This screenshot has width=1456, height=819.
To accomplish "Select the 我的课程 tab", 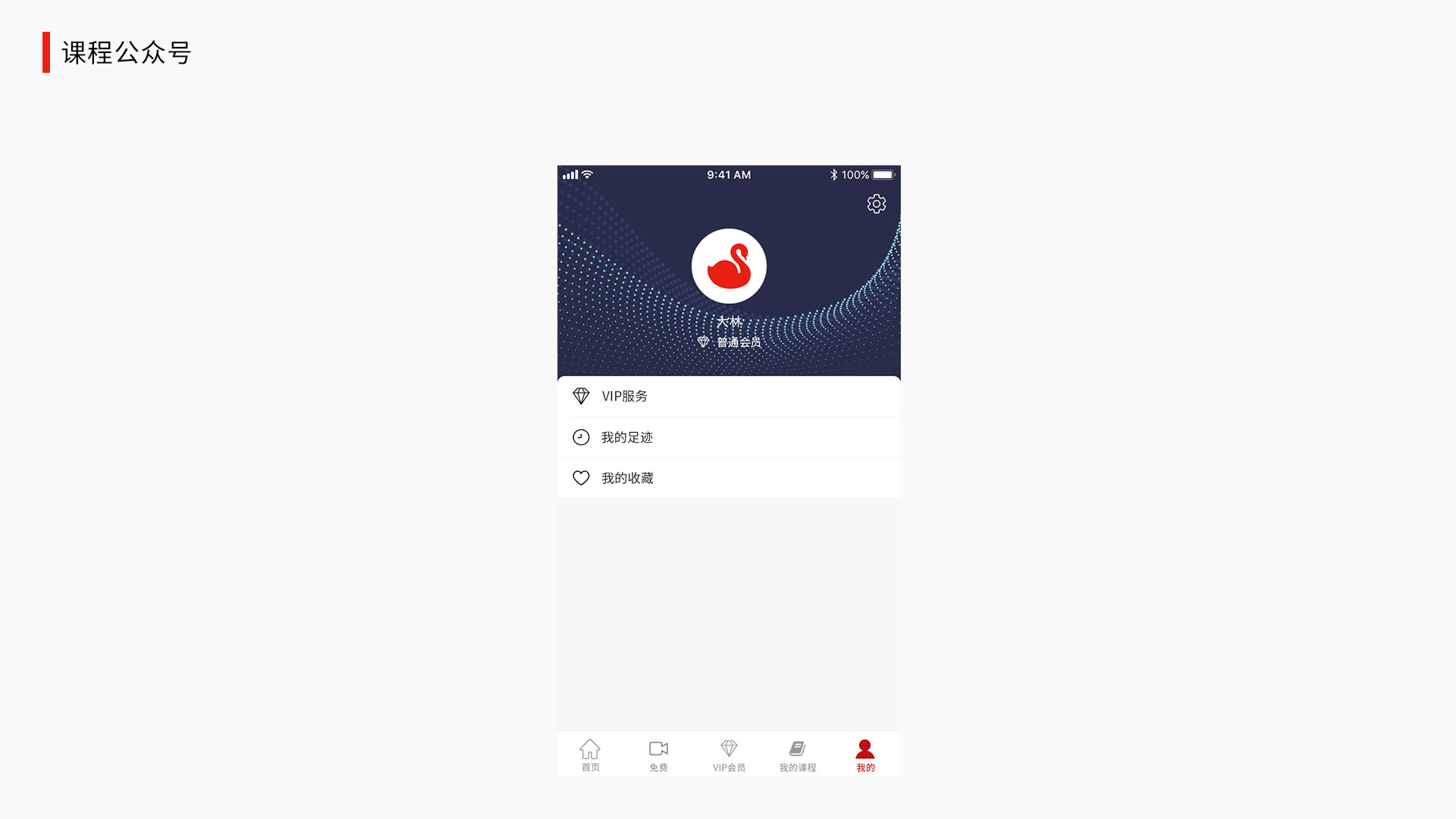I will (797, 755).
